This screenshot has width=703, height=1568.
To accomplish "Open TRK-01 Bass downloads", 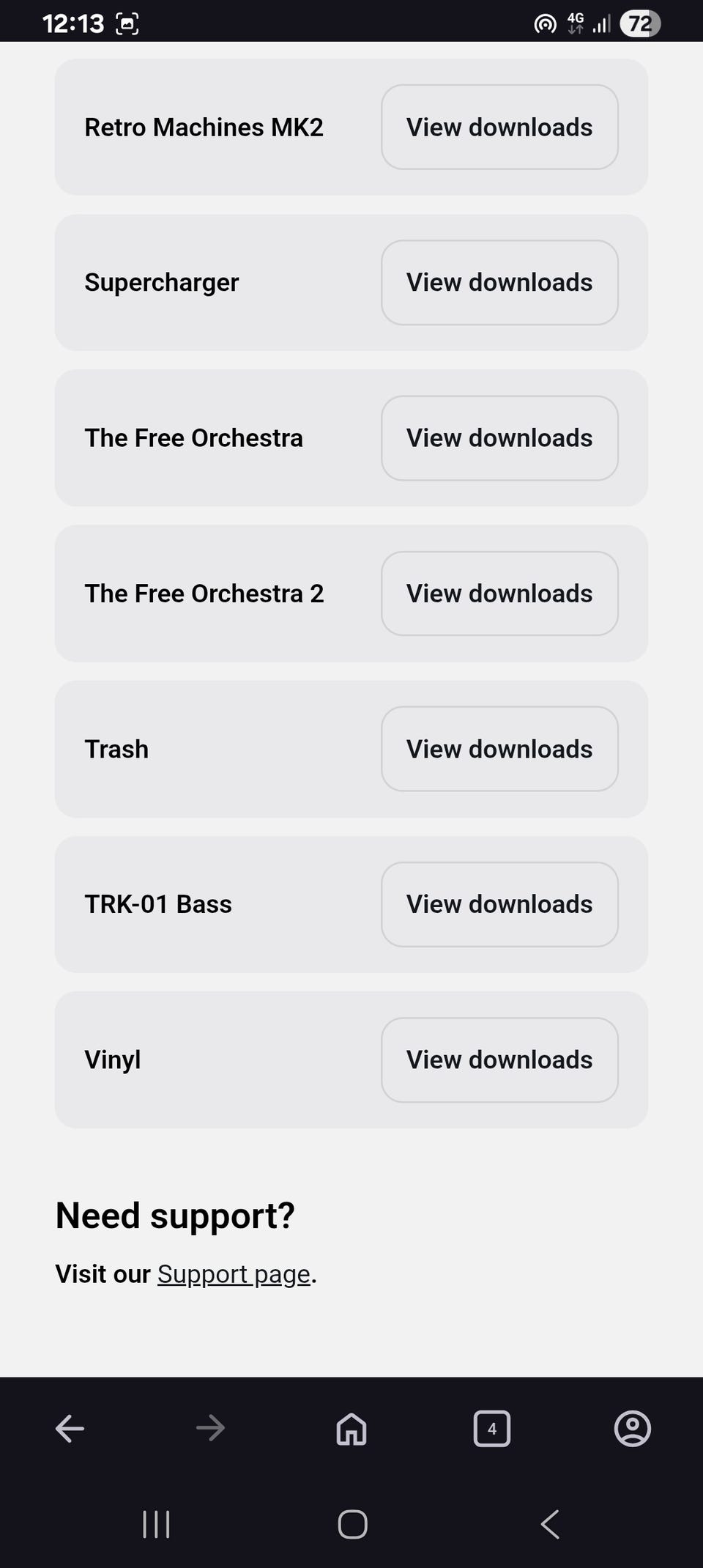I will point(499,904).
